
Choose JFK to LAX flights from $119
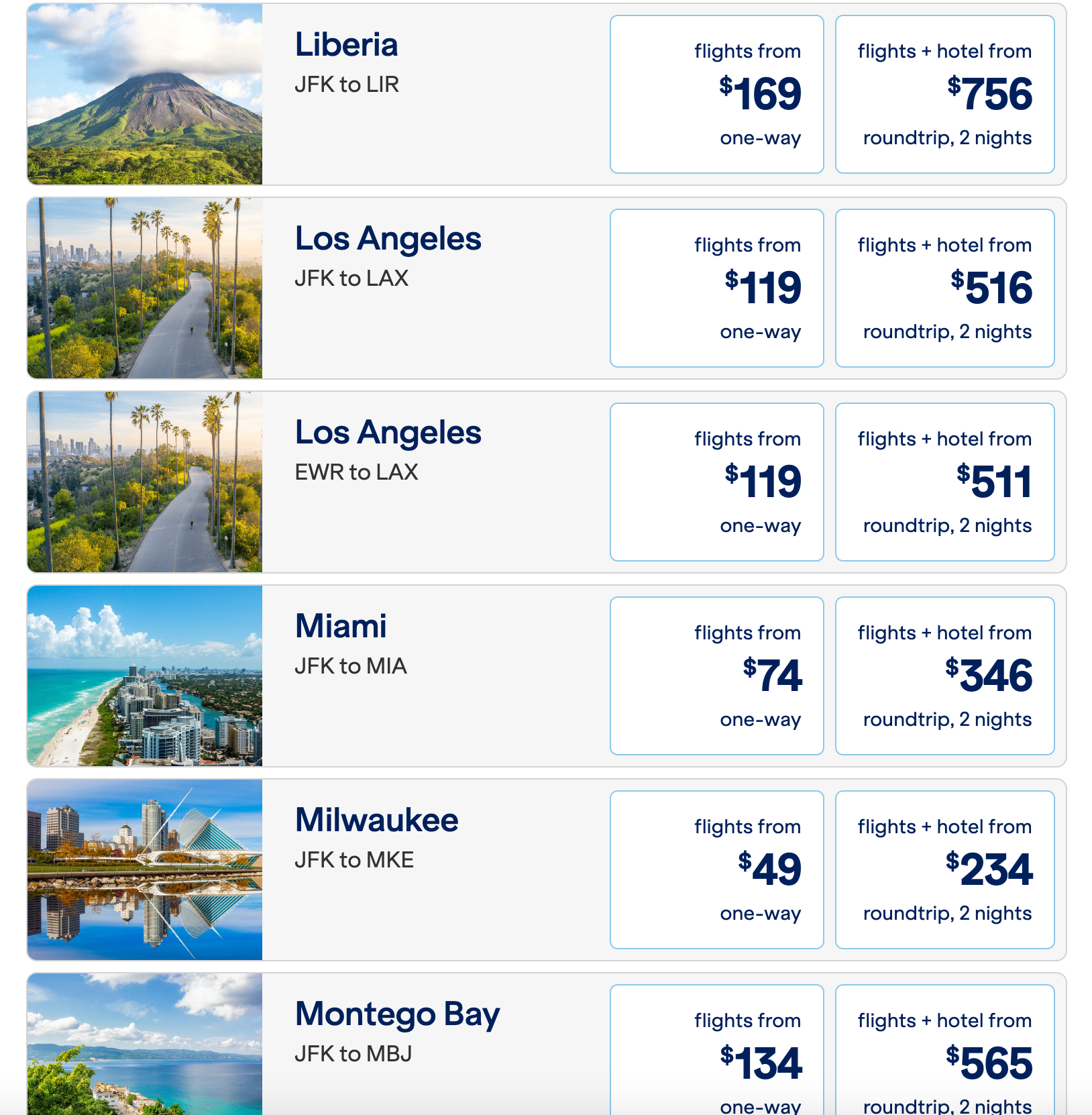716,288
